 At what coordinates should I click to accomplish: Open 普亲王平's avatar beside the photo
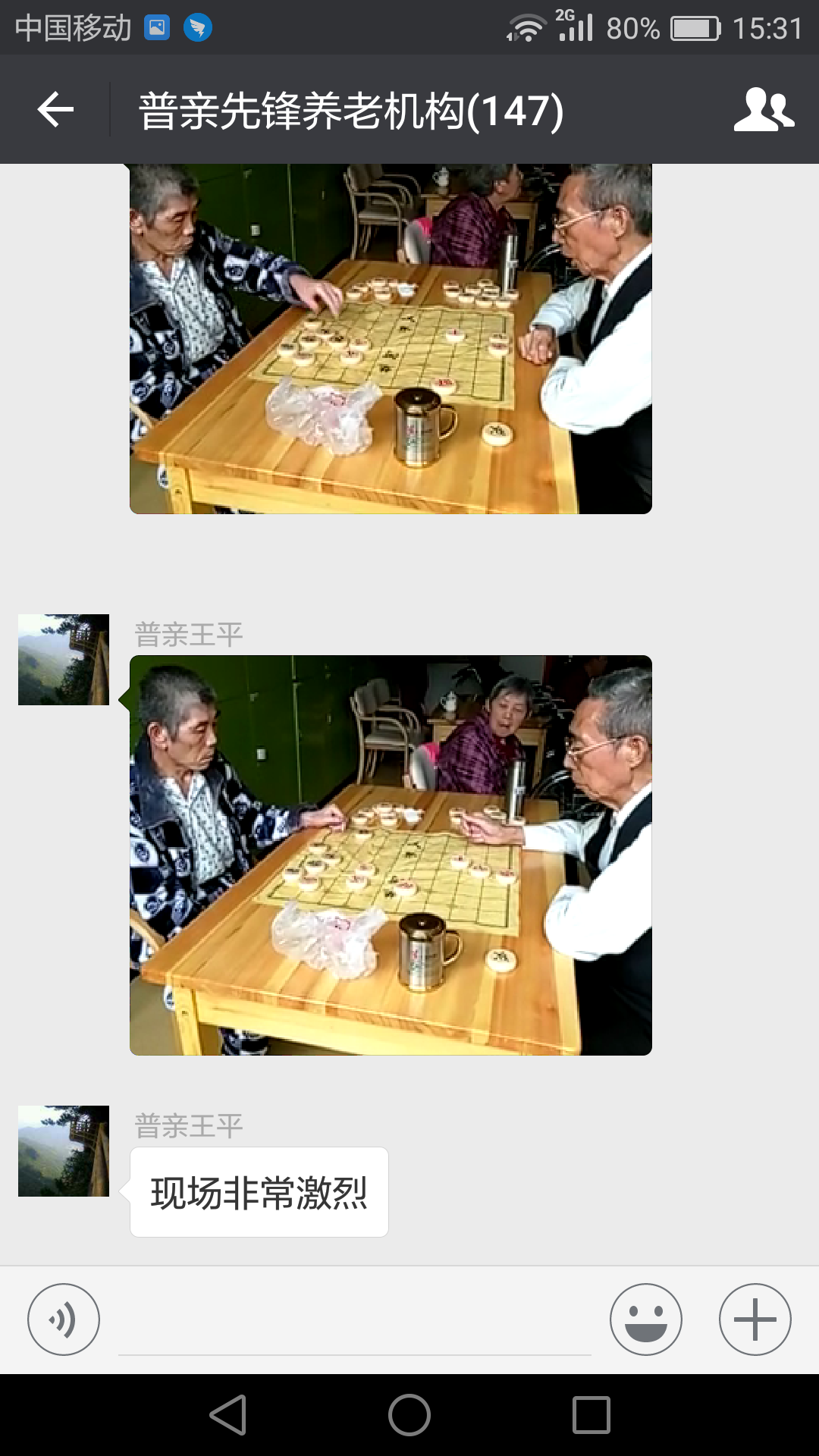coord(64,660)
